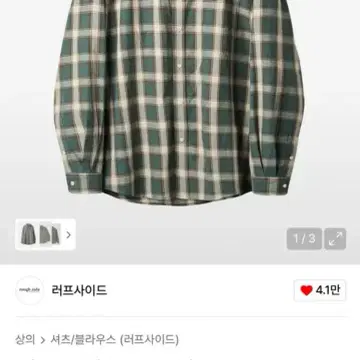Open the 셔츠/블라우스 (러프사이드) category
360x360 pixels.
coord(115,340)
